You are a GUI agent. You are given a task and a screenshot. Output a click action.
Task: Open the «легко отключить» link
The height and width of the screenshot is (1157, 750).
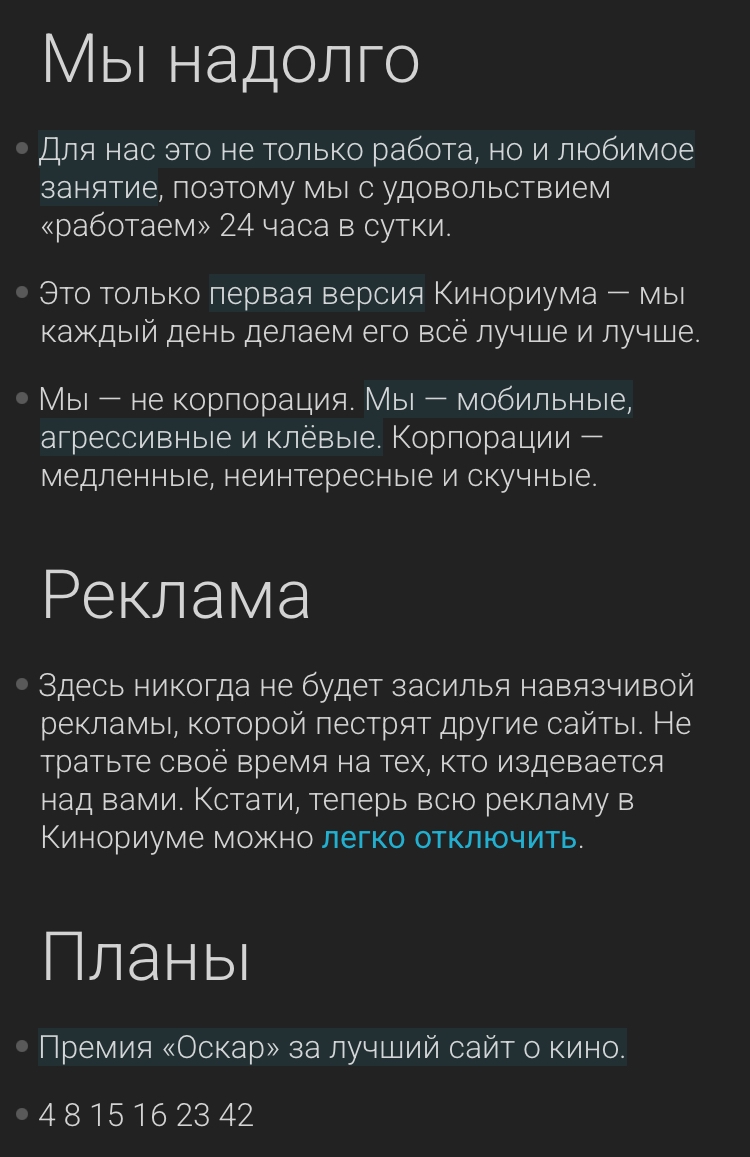coord(449,837)
